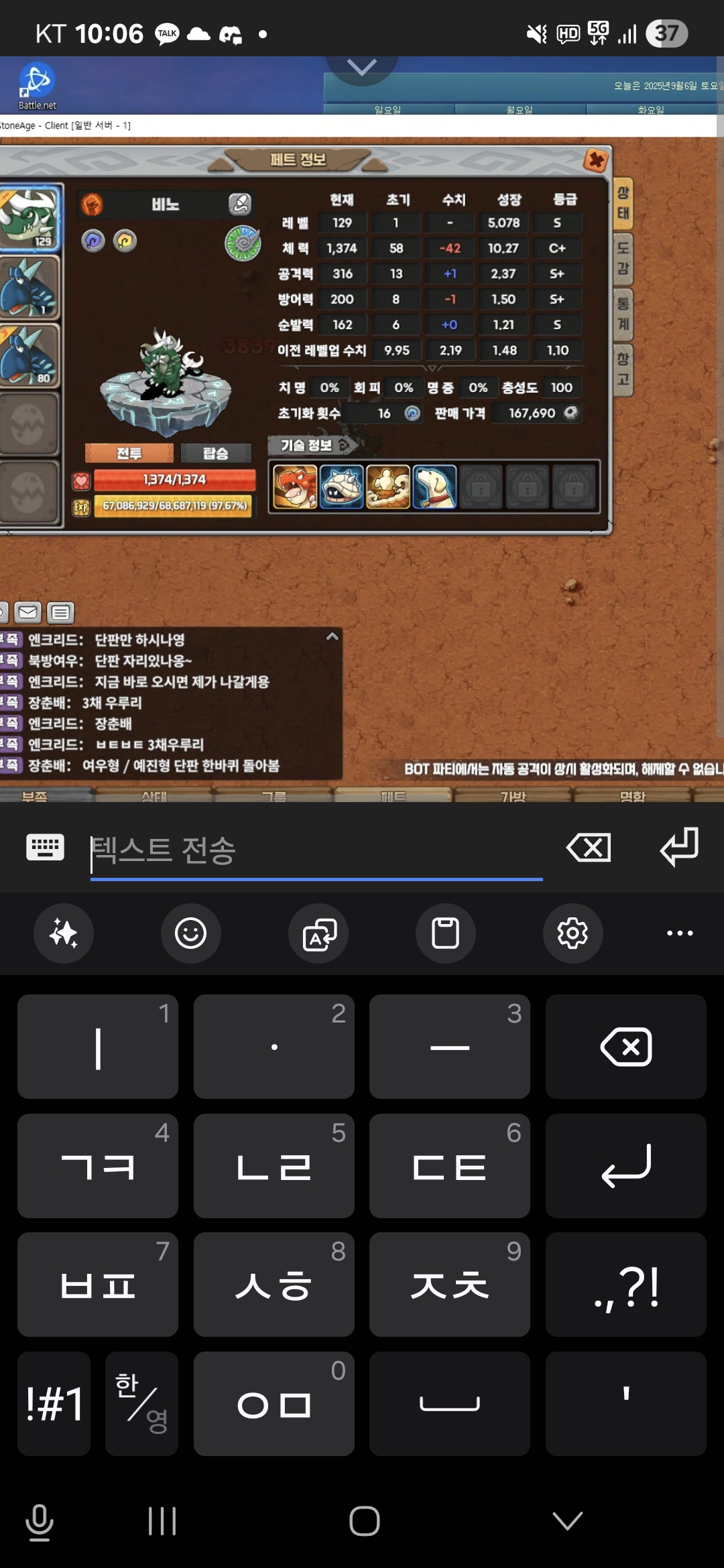Open clipboard from keyboard toolbar

tap(445, 933)
